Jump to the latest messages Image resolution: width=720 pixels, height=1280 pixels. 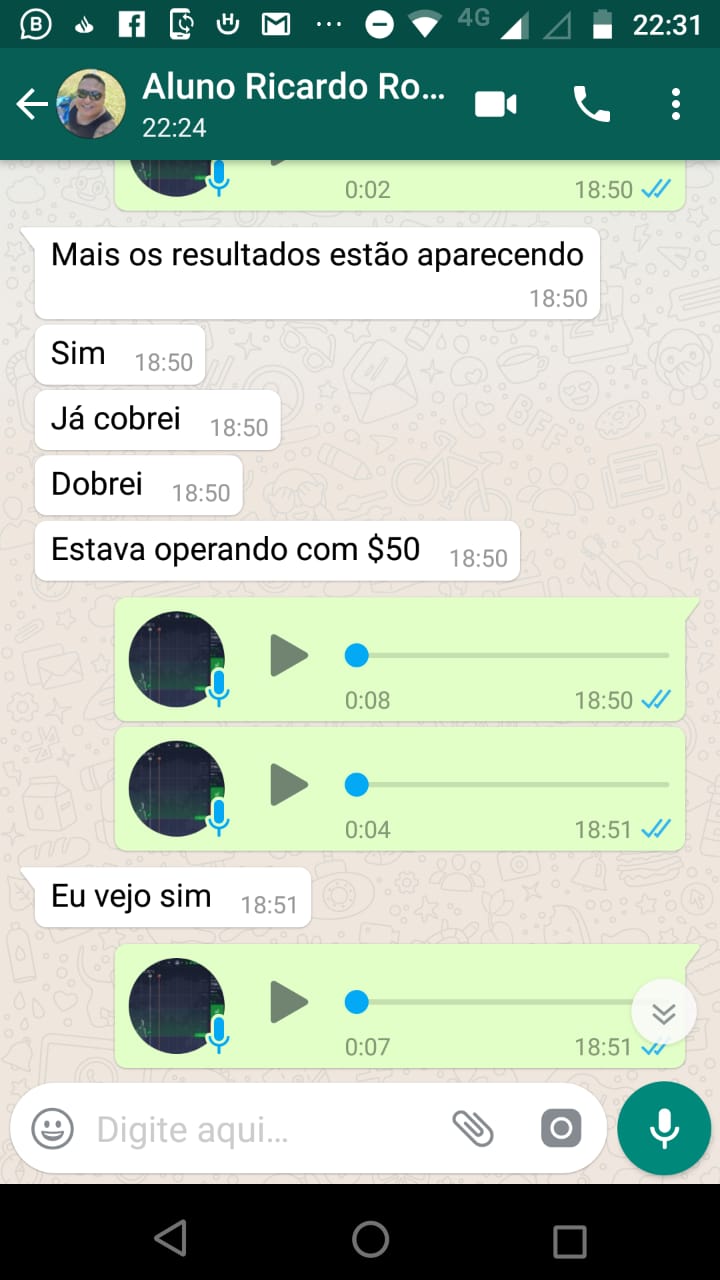(x=664, y=1014)
